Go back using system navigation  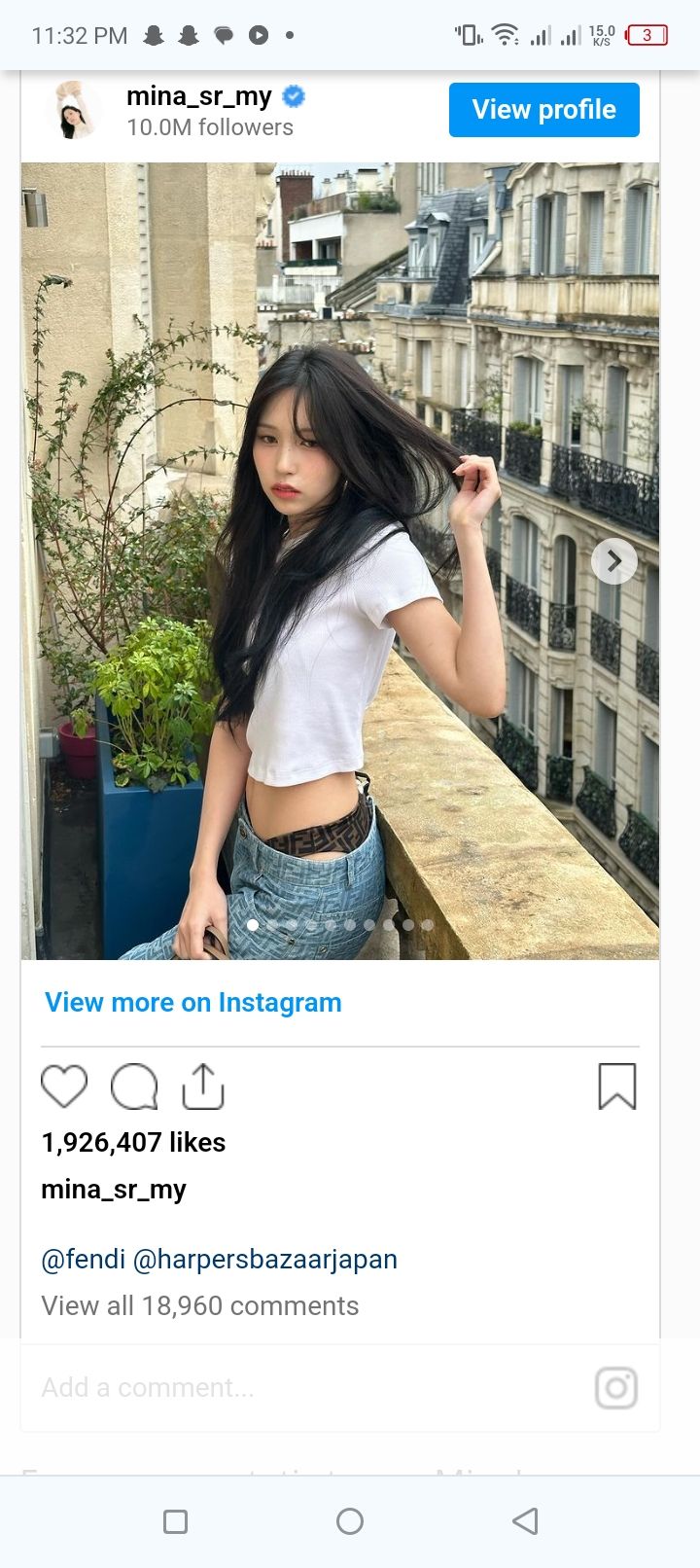tap(525, 1521)
